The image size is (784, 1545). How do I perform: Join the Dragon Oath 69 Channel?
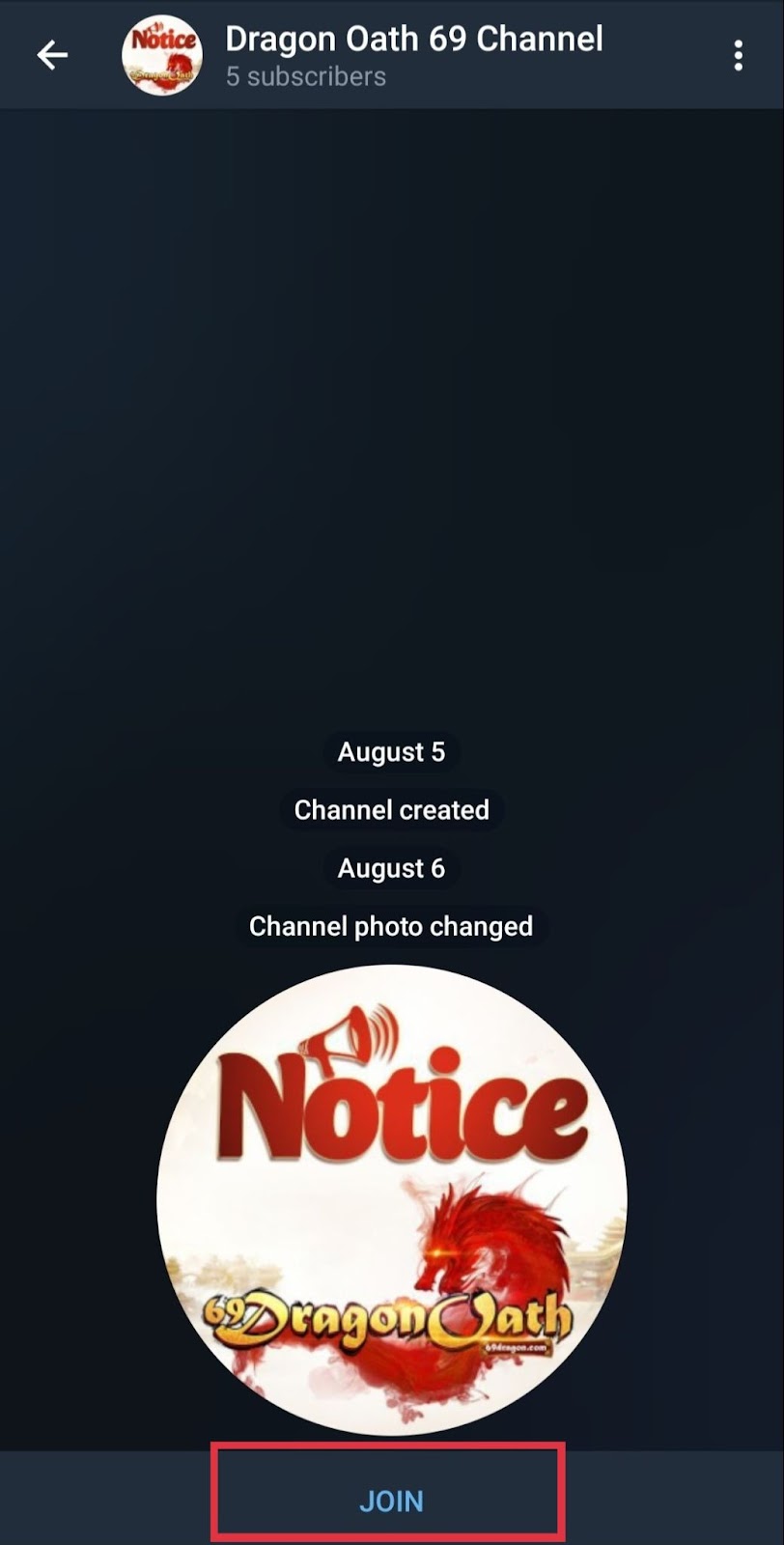point(390,1501)
